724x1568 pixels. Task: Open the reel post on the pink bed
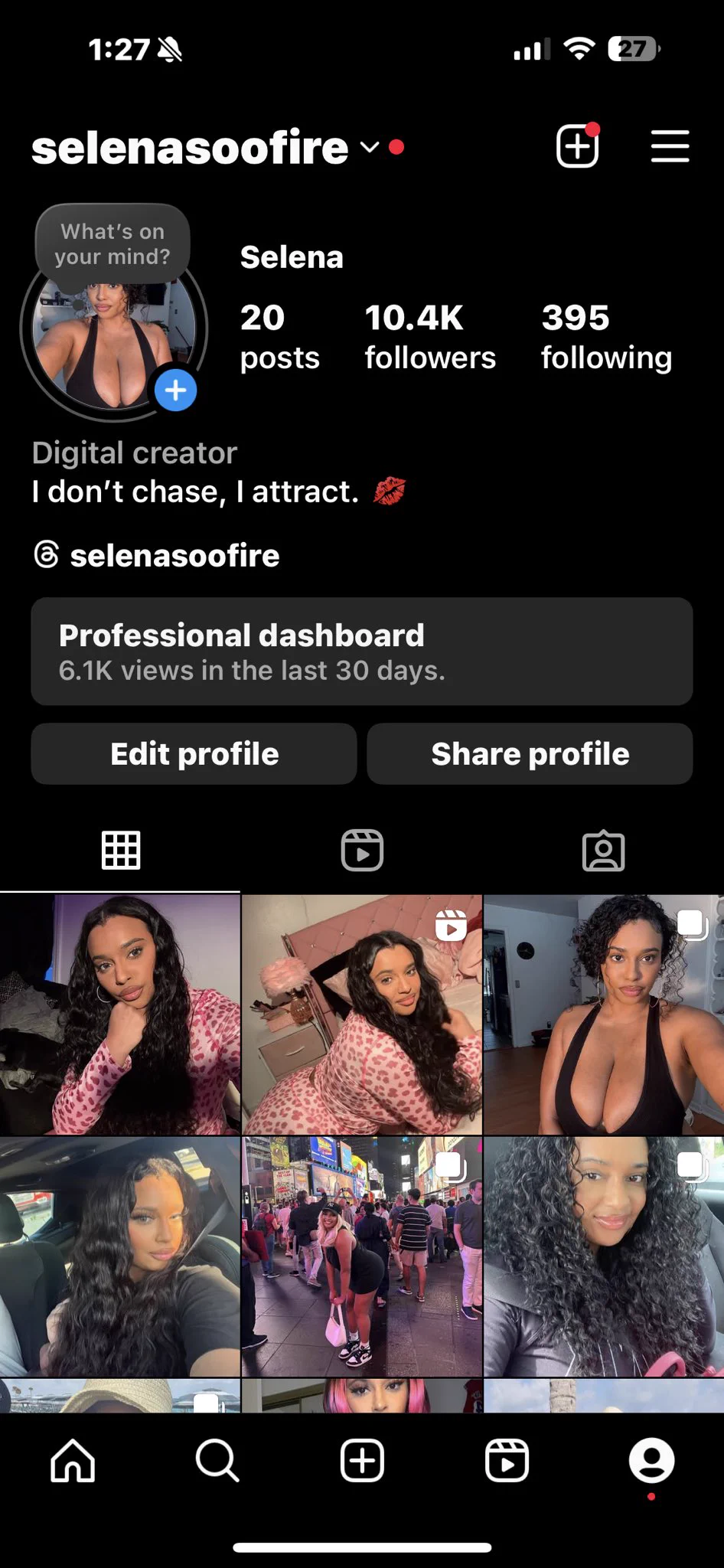pos(361,1015)
